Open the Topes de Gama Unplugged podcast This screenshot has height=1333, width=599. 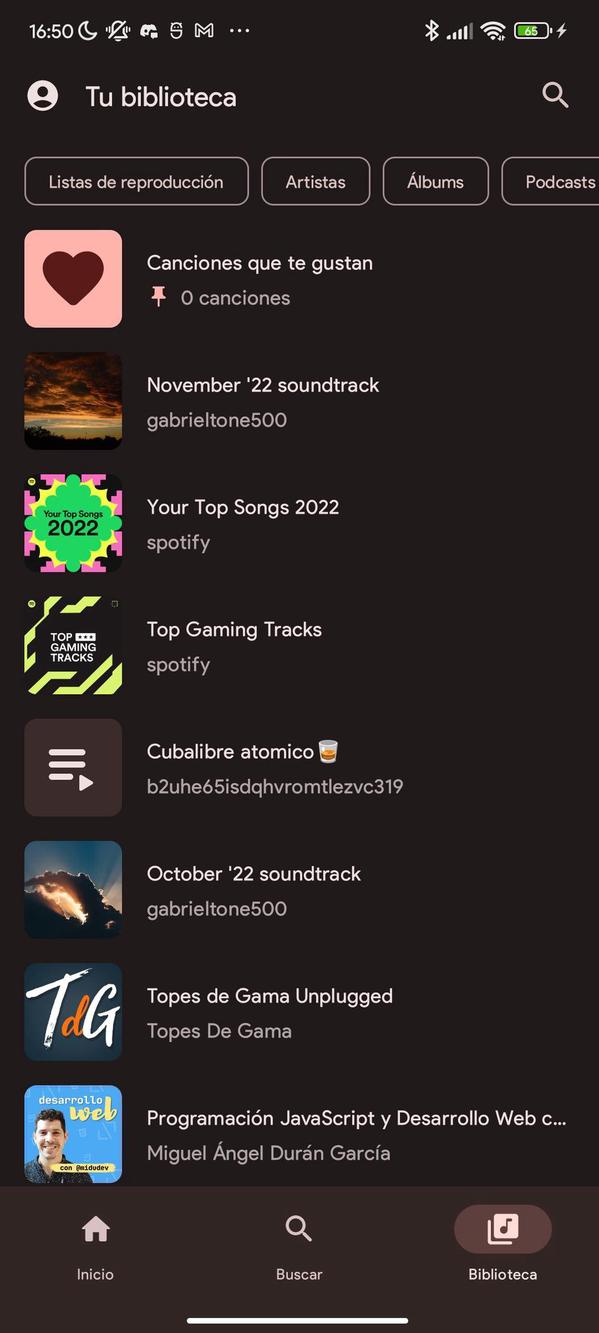coord(299,1011)
